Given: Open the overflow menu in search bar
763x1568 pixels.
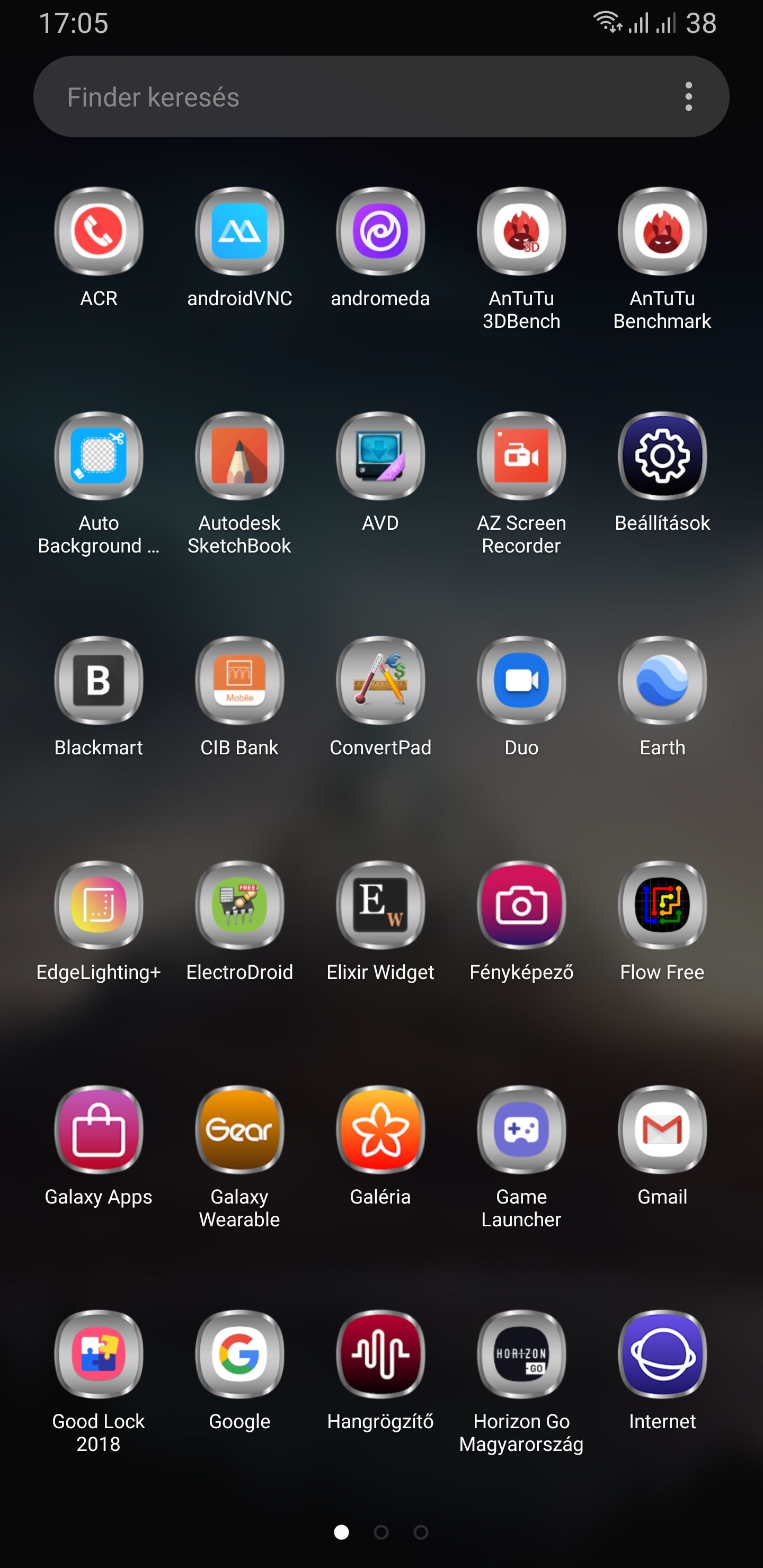Looking at the screenshot, I should [689, 97].
